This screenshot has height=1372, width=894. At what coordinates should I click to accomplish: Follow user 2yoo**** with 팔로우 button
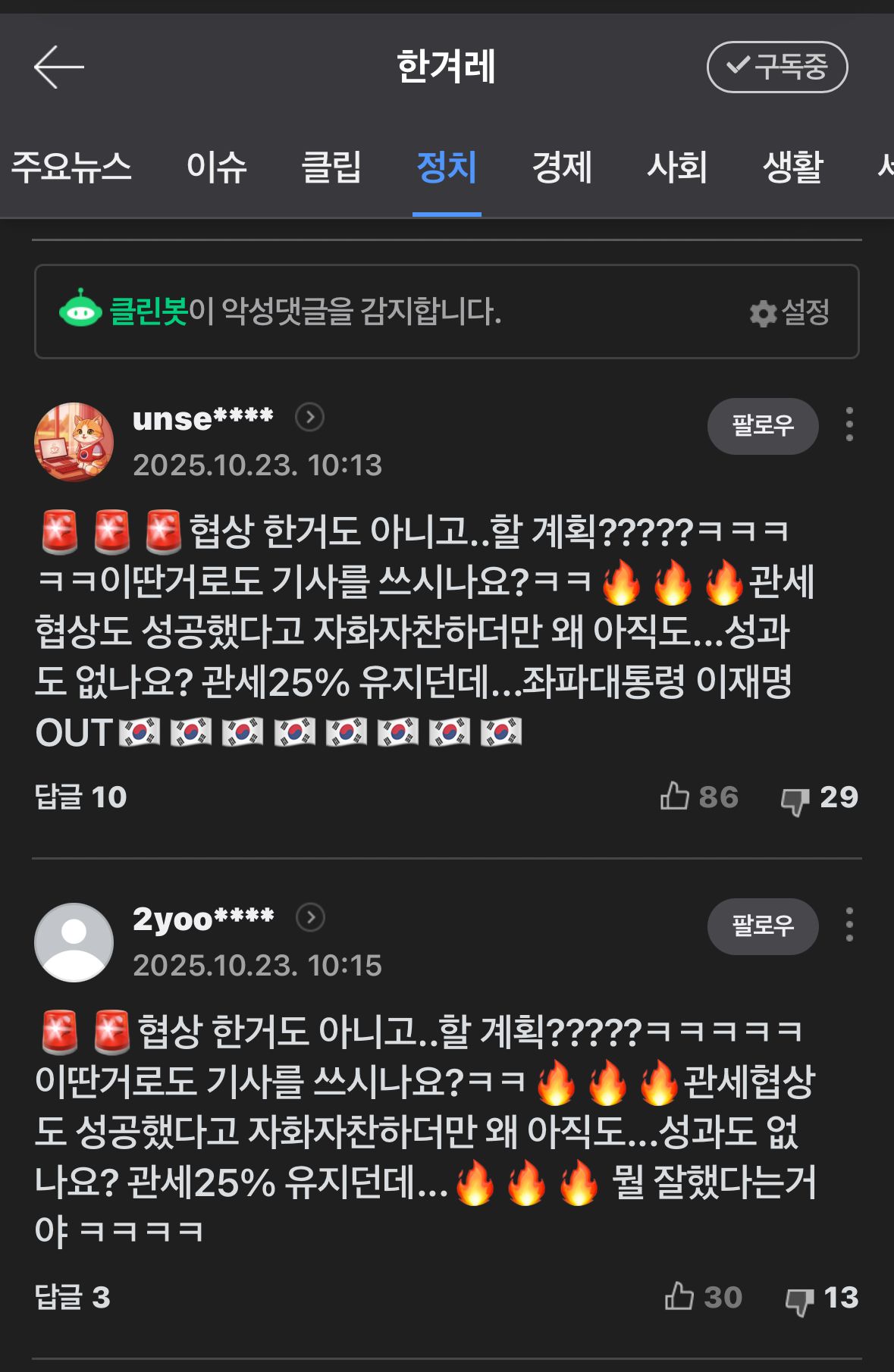point(762,926)
